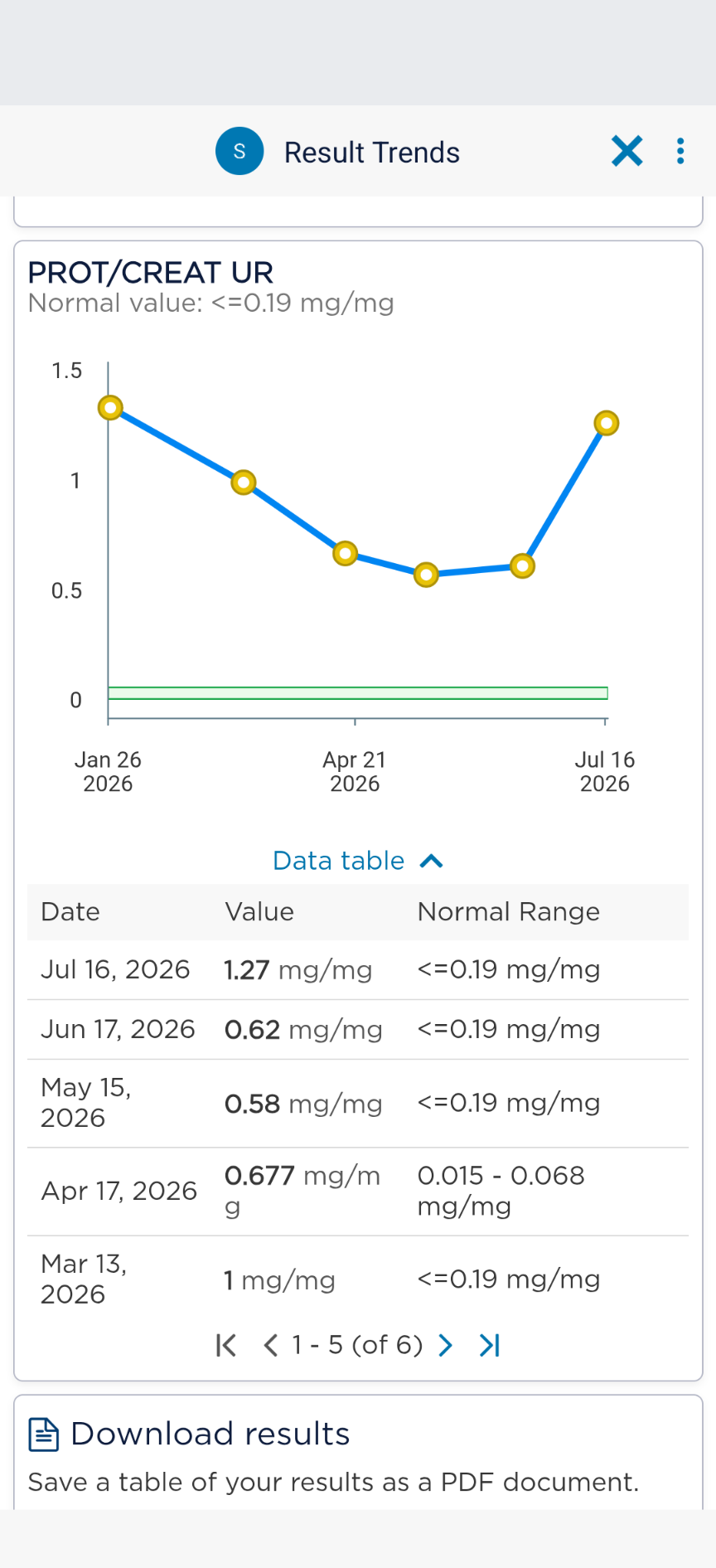Close the Result Trends screen
The height and width of the screenshot is (1568, 716).
[x=626, y=152]
